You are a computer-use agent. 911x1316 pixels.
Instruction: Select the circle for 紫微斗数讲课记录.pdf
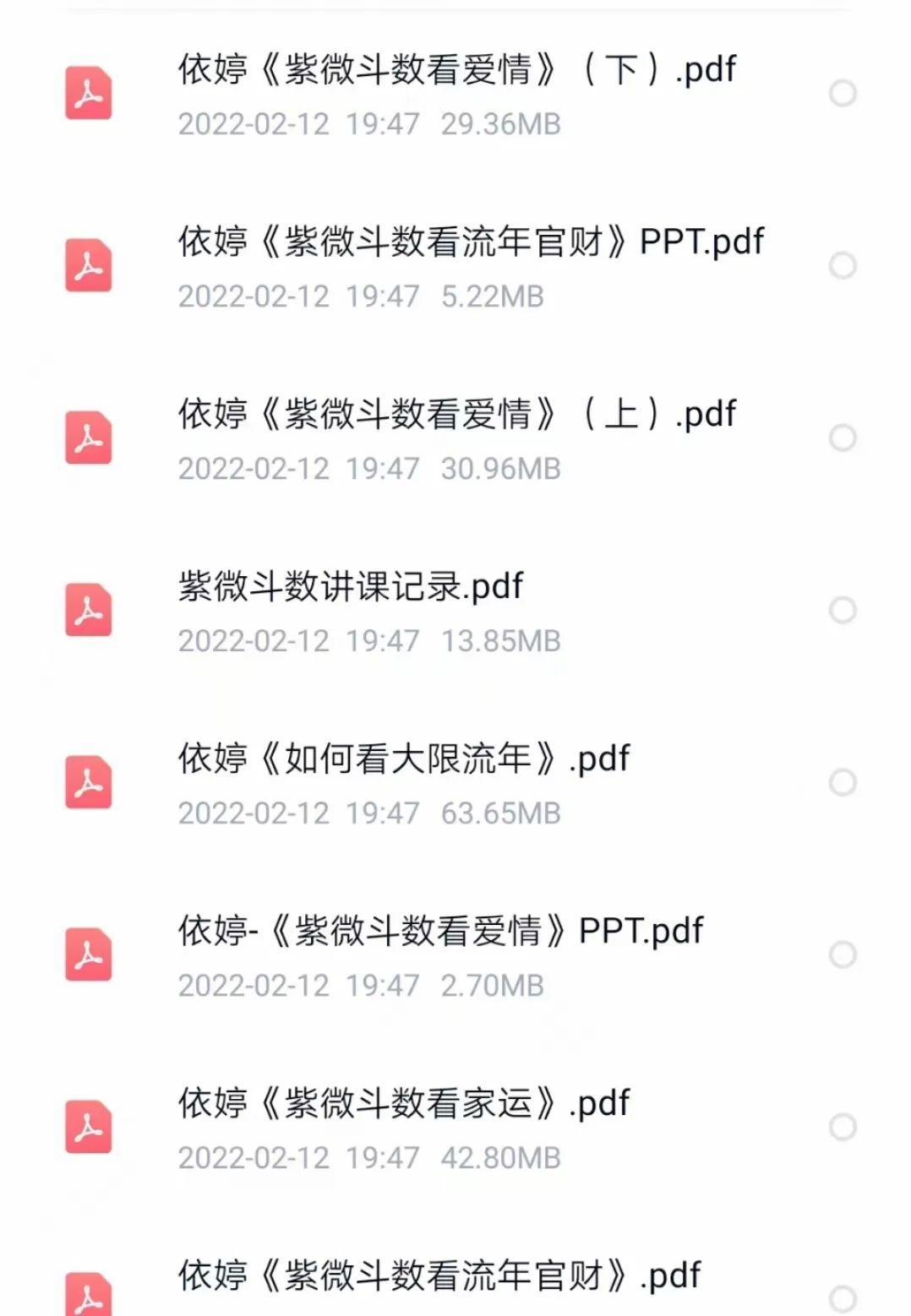(843, 610)
